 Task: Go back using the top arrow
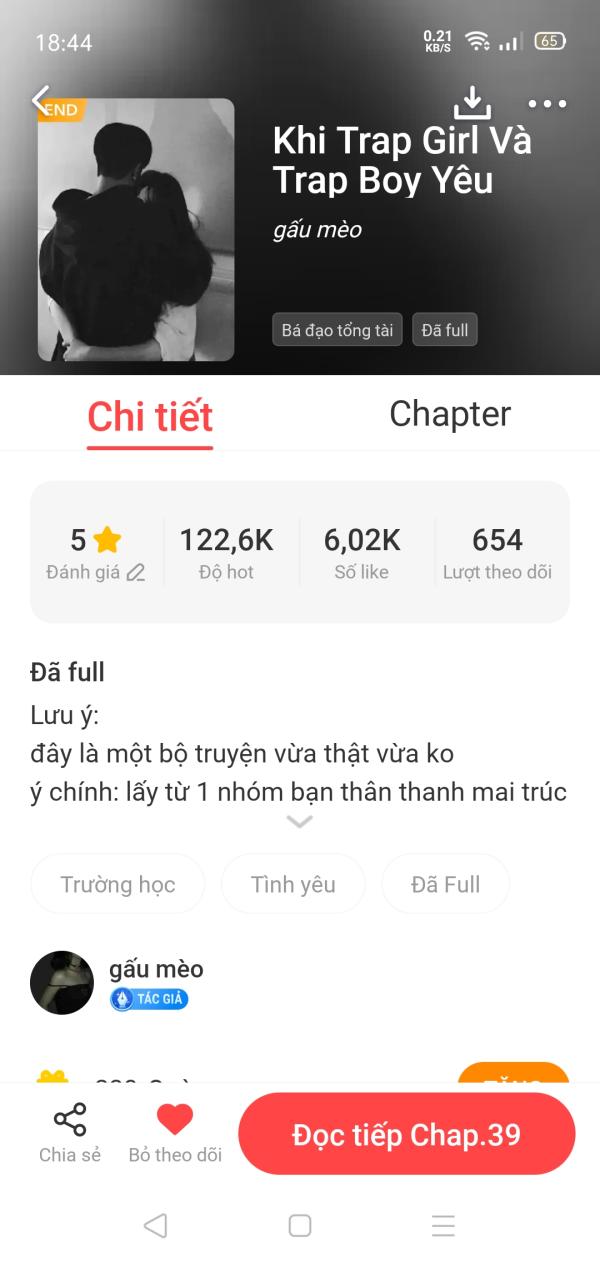41,100
